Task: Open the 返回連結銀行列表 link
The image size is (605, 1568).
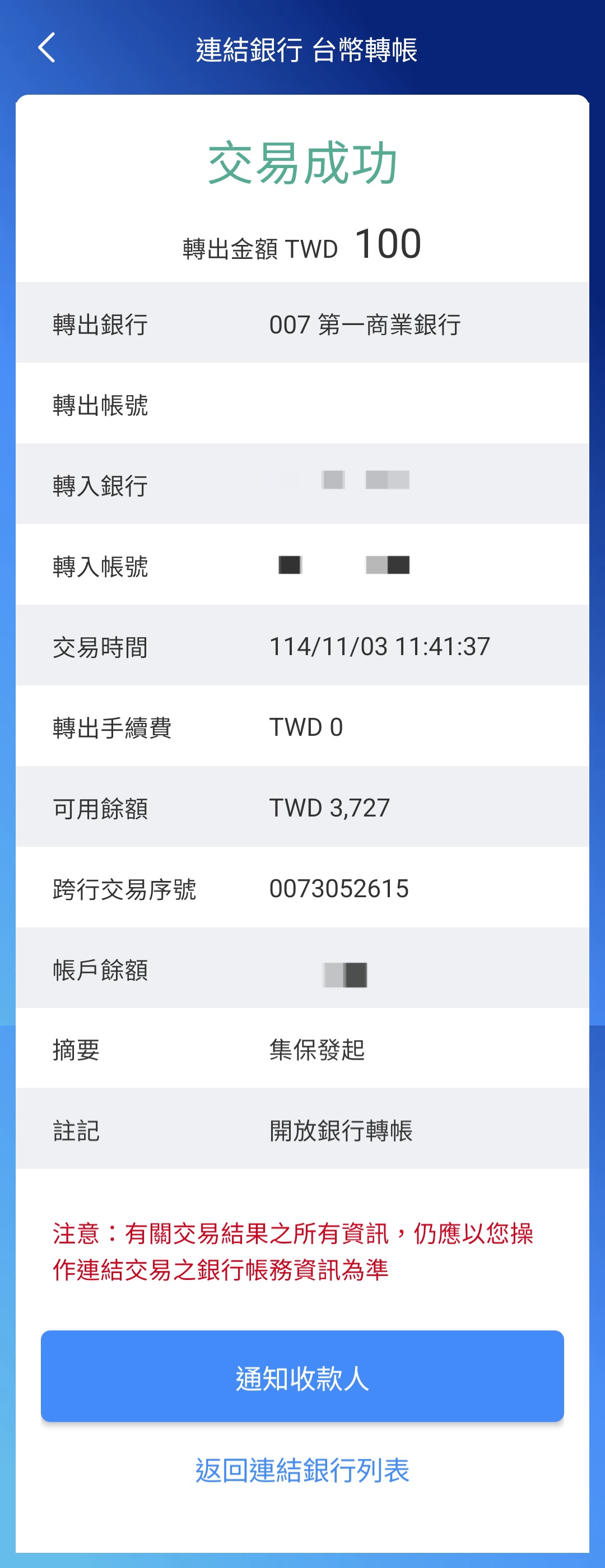Action: 302,1470
